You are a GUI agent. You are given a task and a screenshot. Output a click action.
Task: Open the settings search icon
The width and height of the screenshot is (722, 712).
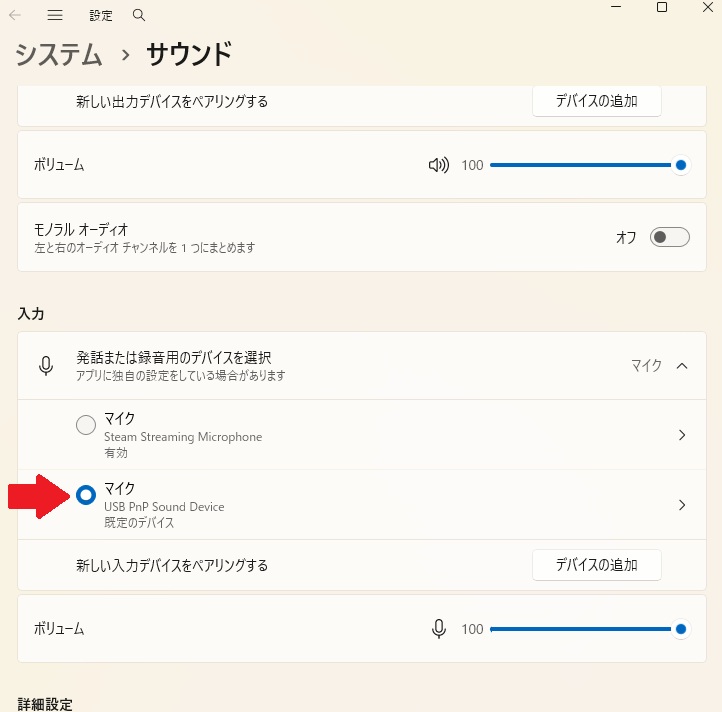tap(139, 16)
